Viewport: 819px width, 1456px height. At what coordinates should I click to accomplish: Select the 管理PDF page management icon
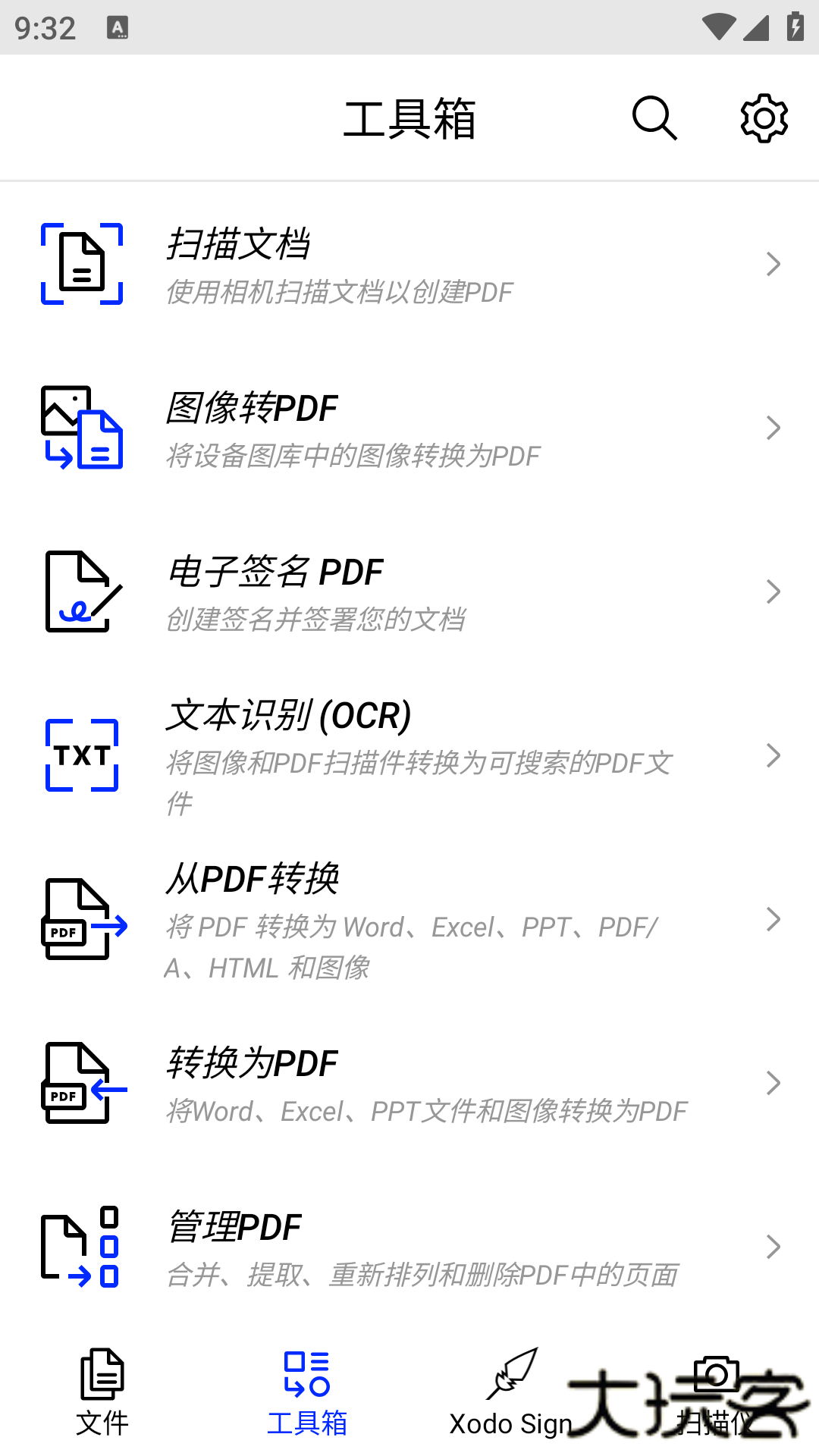tap(81, 1247)
